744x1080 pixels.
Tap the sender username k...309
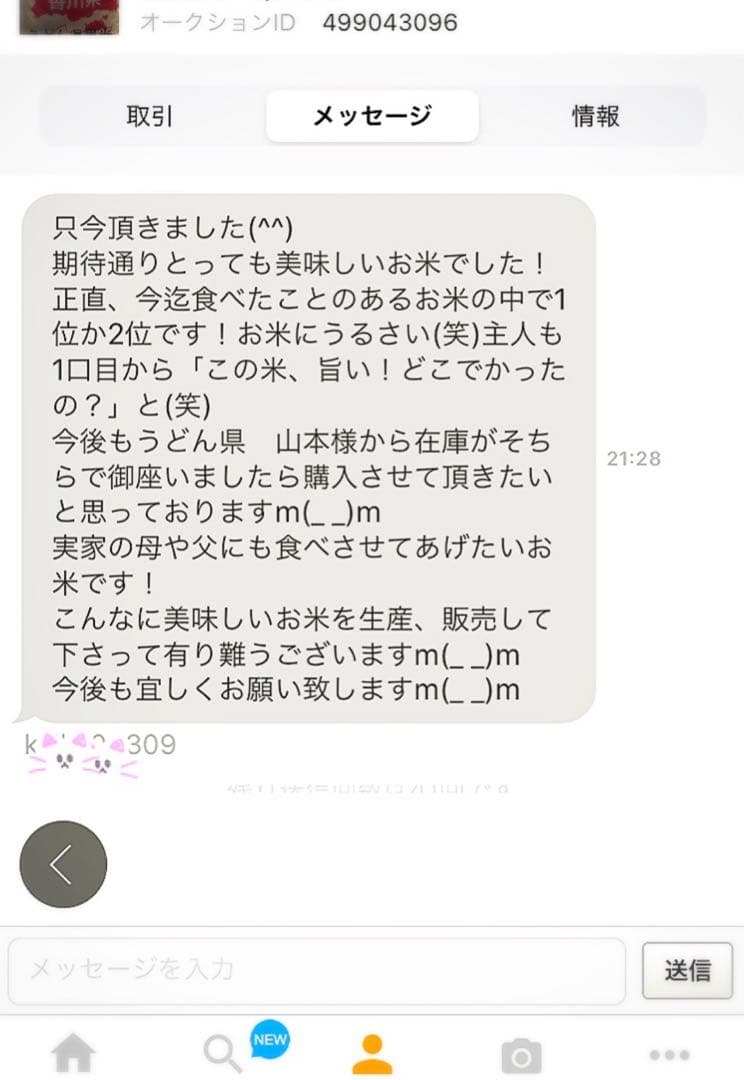[93, 744]
